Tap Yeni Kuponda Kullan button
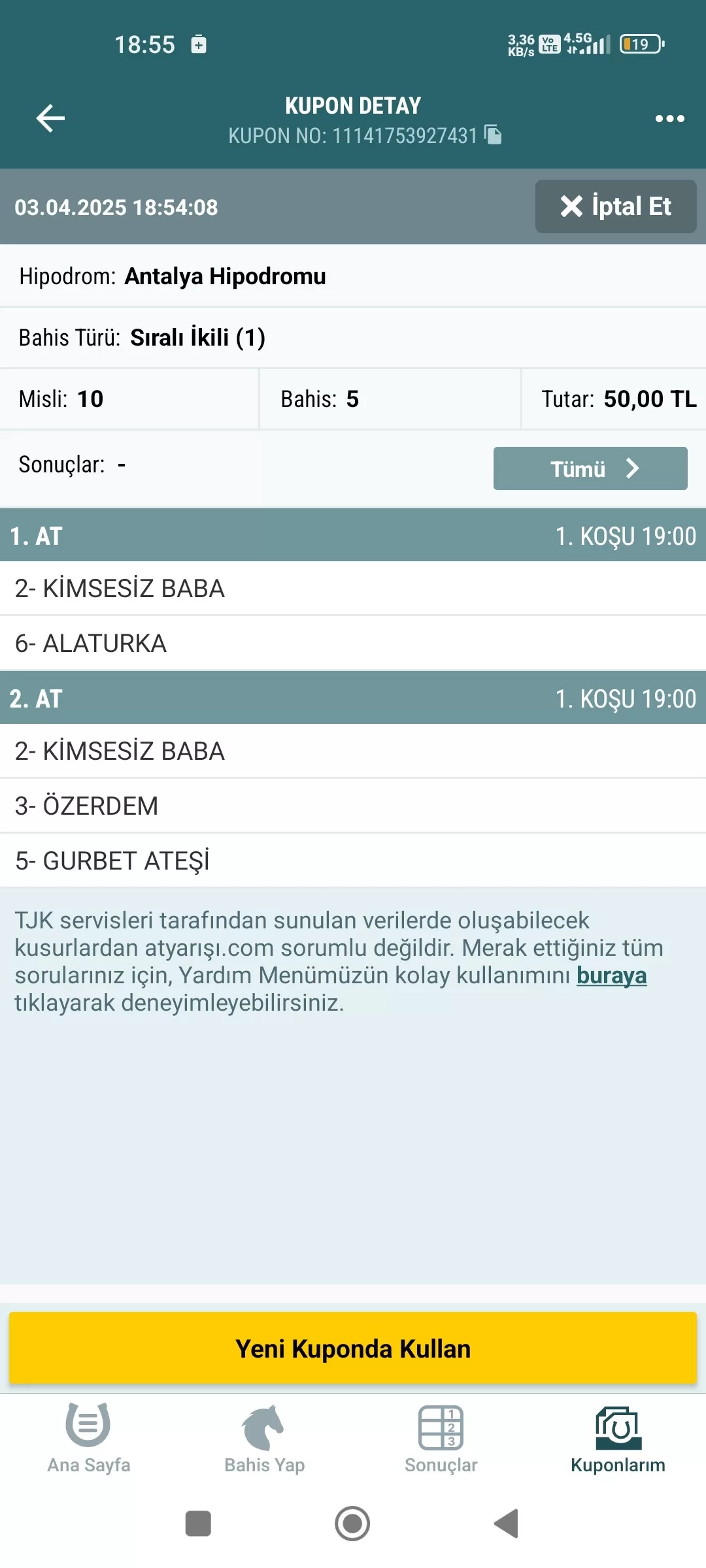This screenshot has width=706, height=1568. coord(353,1348)
